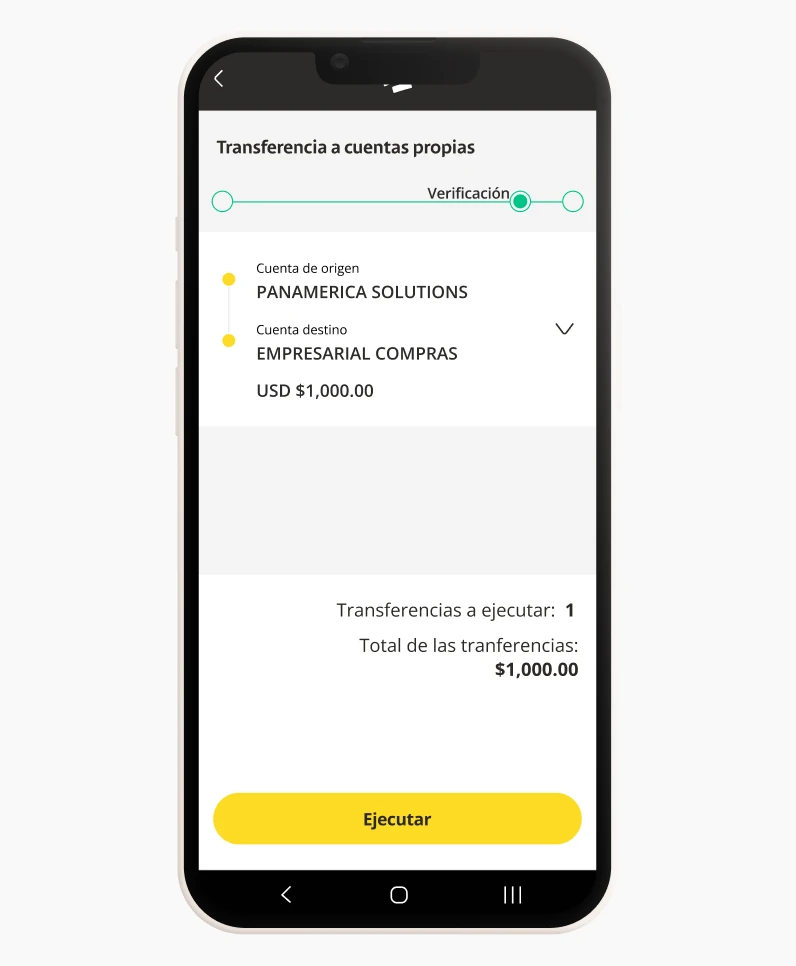
Task: Expand the transfer details chevron
Action: coord(564,329)
